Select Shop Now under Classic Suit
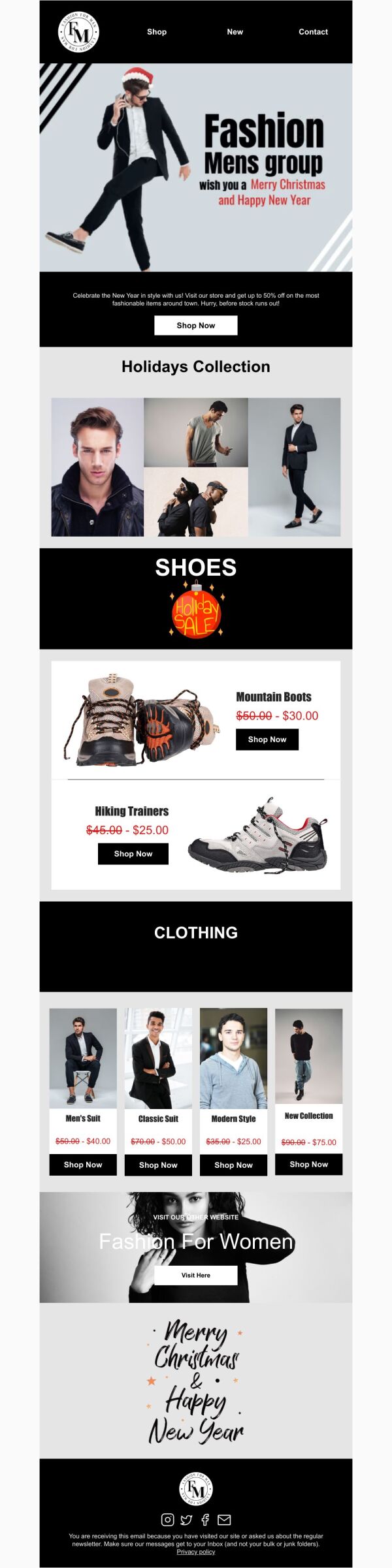The image size is (392, 1568). click(158, 1165)
